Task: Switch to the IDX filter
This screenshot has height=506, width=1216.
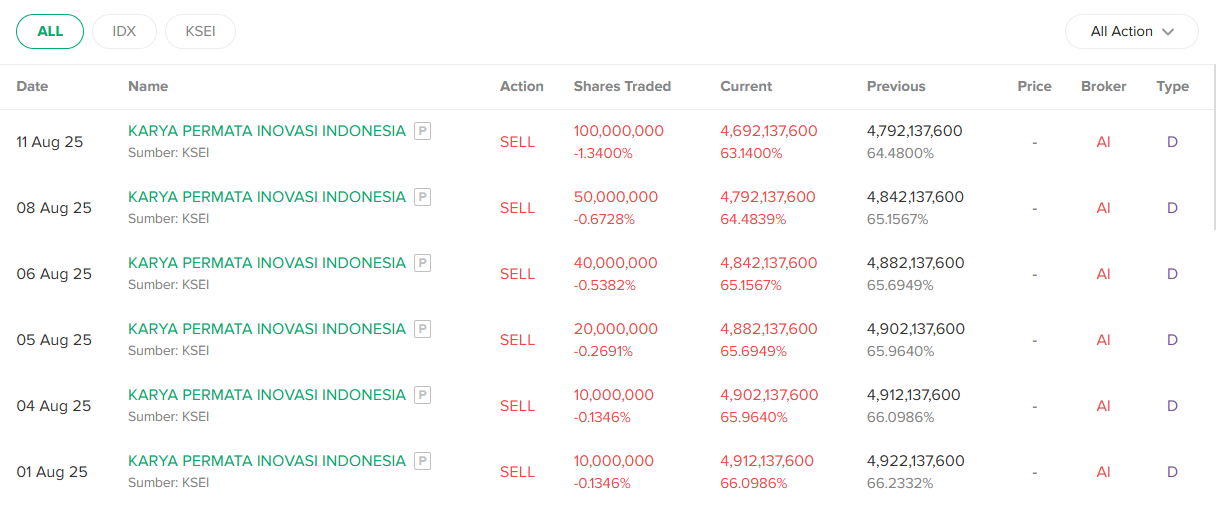Action: pos(124,31)
